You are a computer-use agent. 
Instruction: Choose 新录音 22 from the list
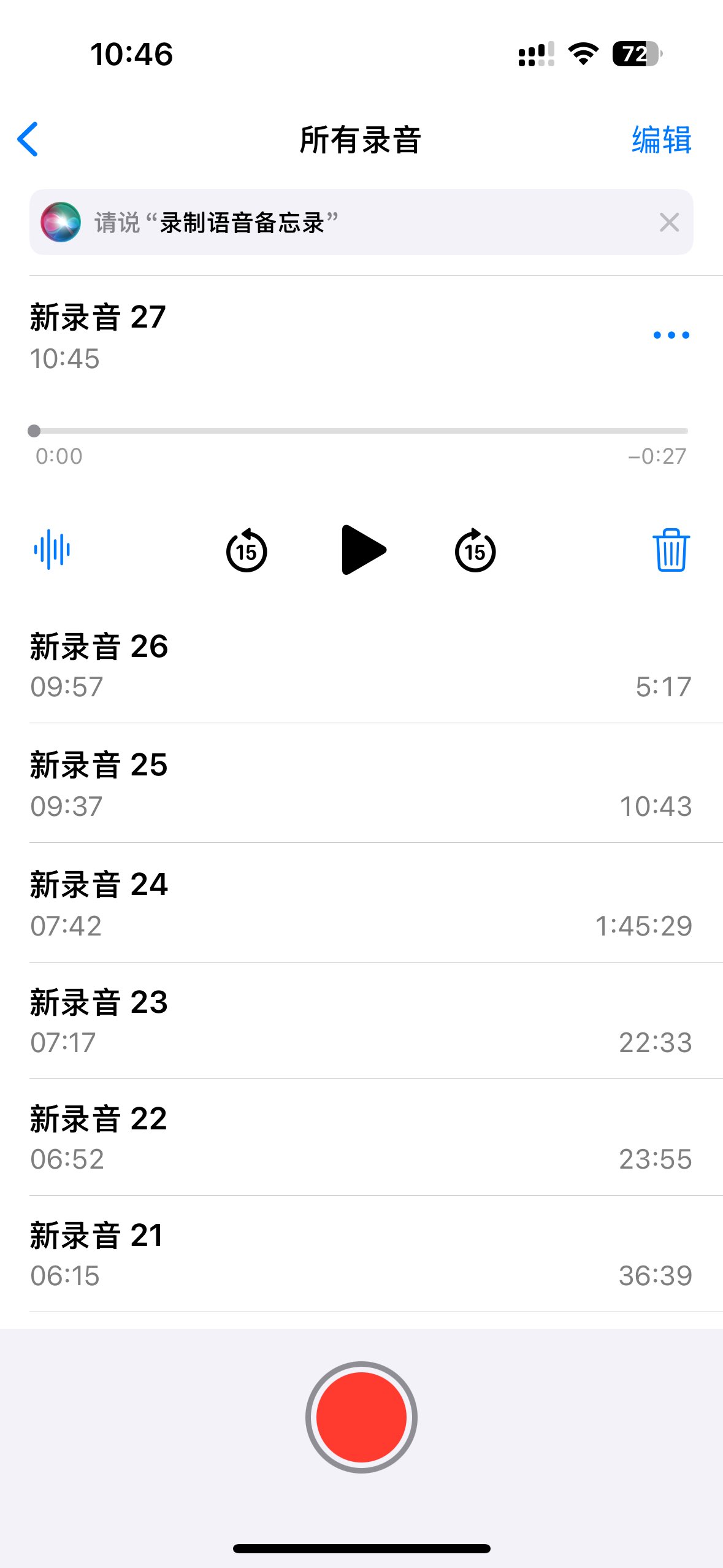click(361, 1138)
